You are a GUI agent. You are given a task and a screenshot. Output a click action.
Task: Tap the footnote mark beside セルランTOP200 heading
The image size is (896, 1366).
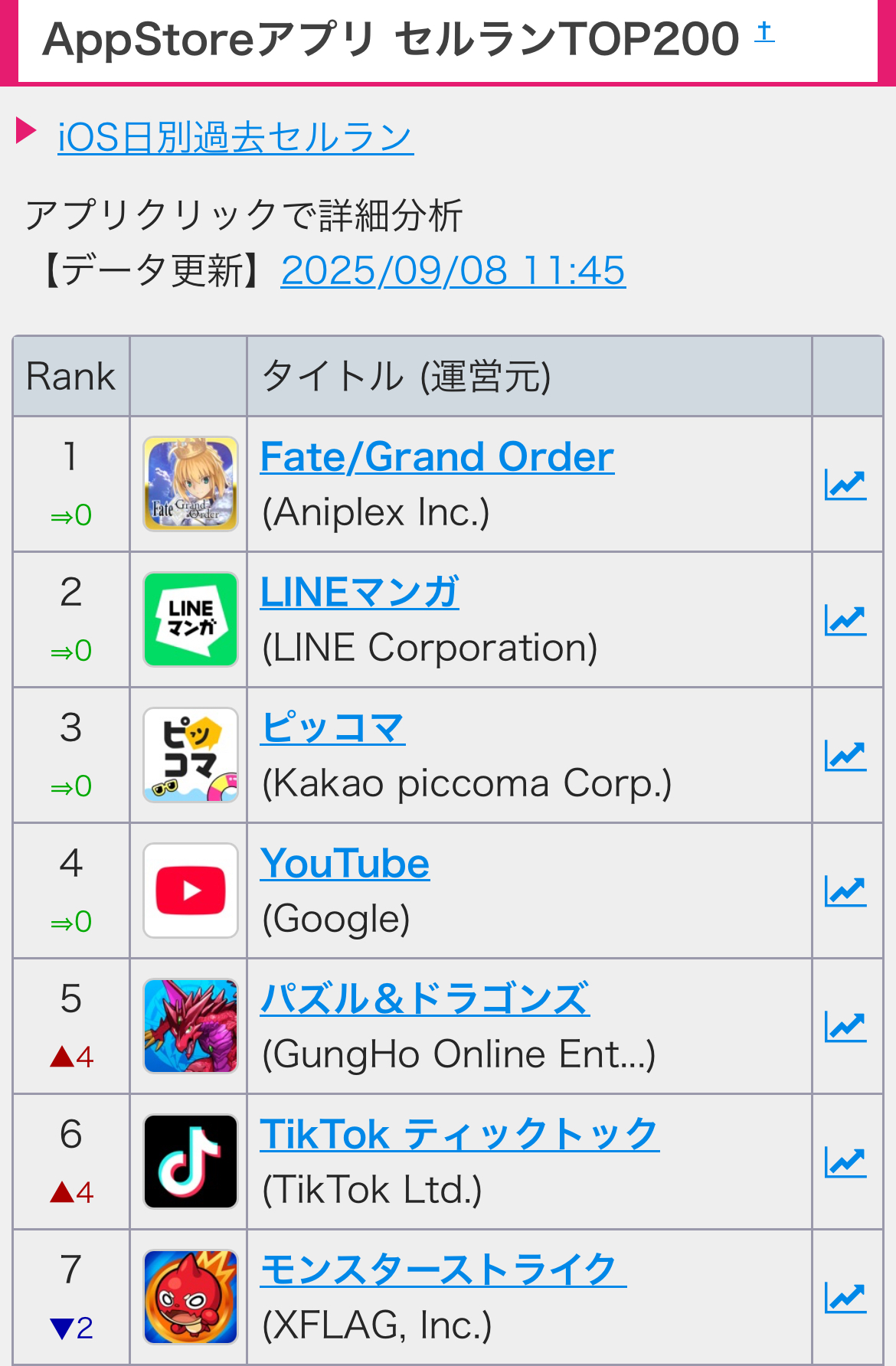click(x=764, y=32)
